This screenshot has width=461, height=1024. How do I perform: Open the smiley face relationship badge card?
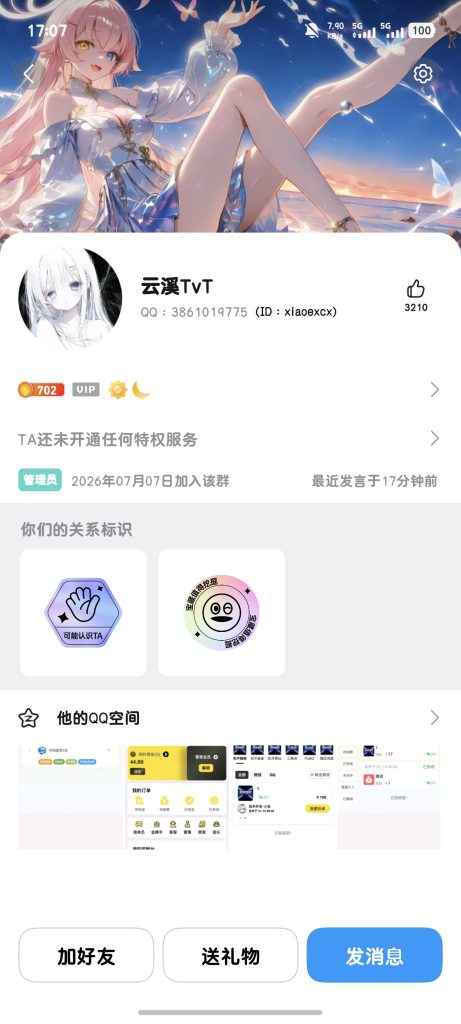[221, 613]
